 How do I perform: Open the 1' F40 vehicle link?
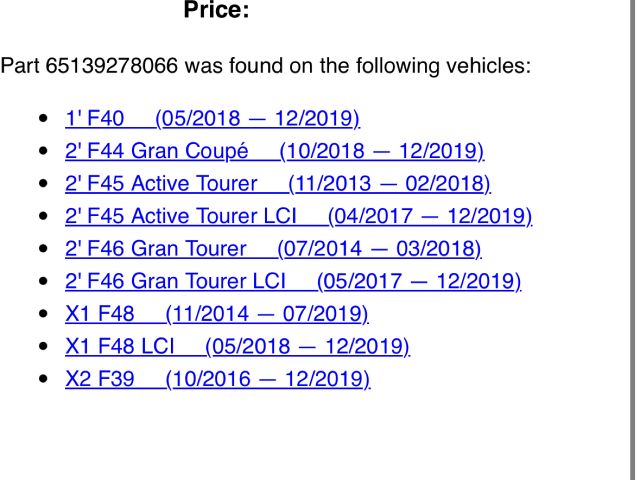coord(212,119)
